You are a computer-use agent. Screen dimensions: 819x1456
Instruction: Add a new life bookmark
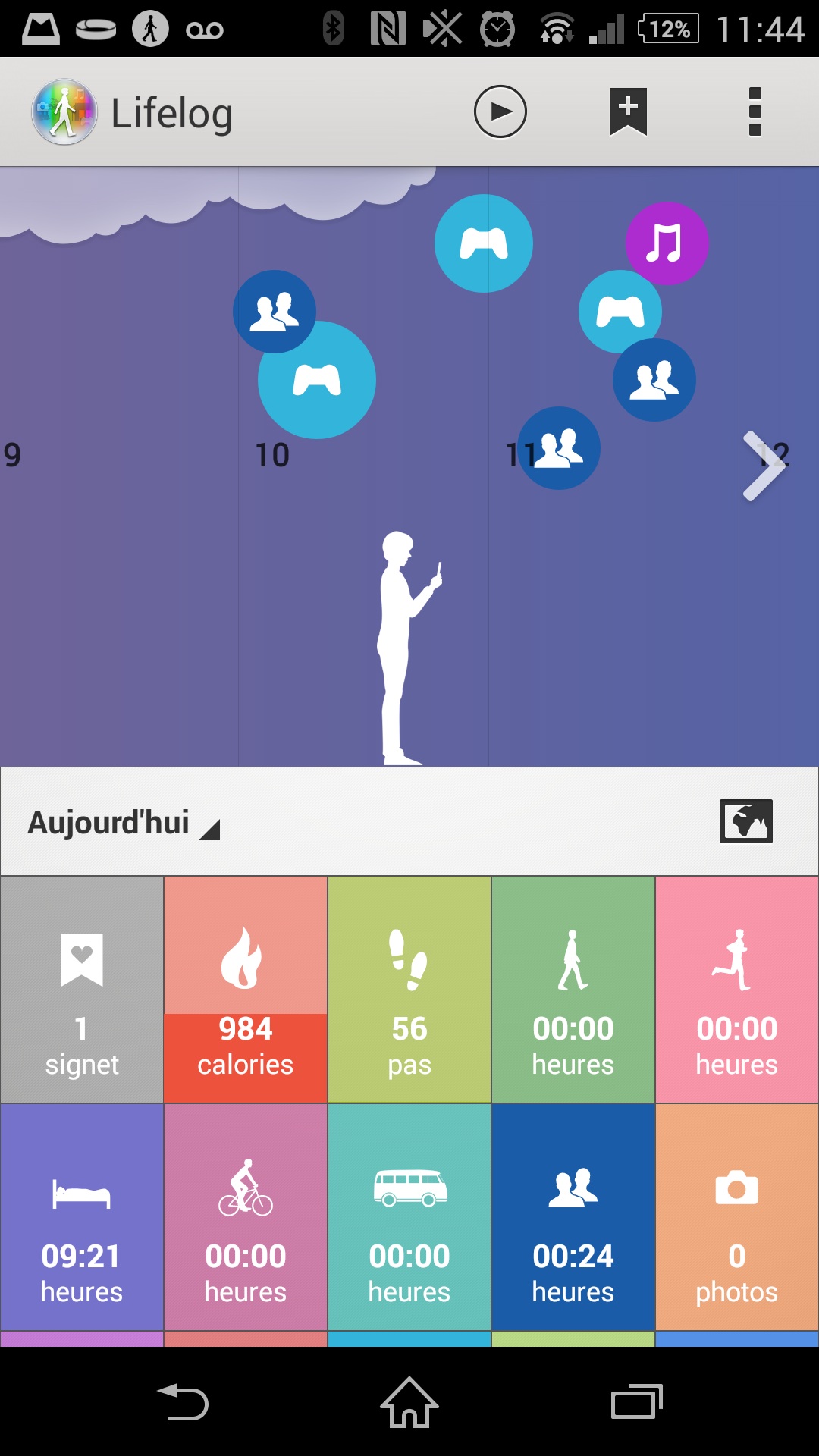tap(628, 112)
